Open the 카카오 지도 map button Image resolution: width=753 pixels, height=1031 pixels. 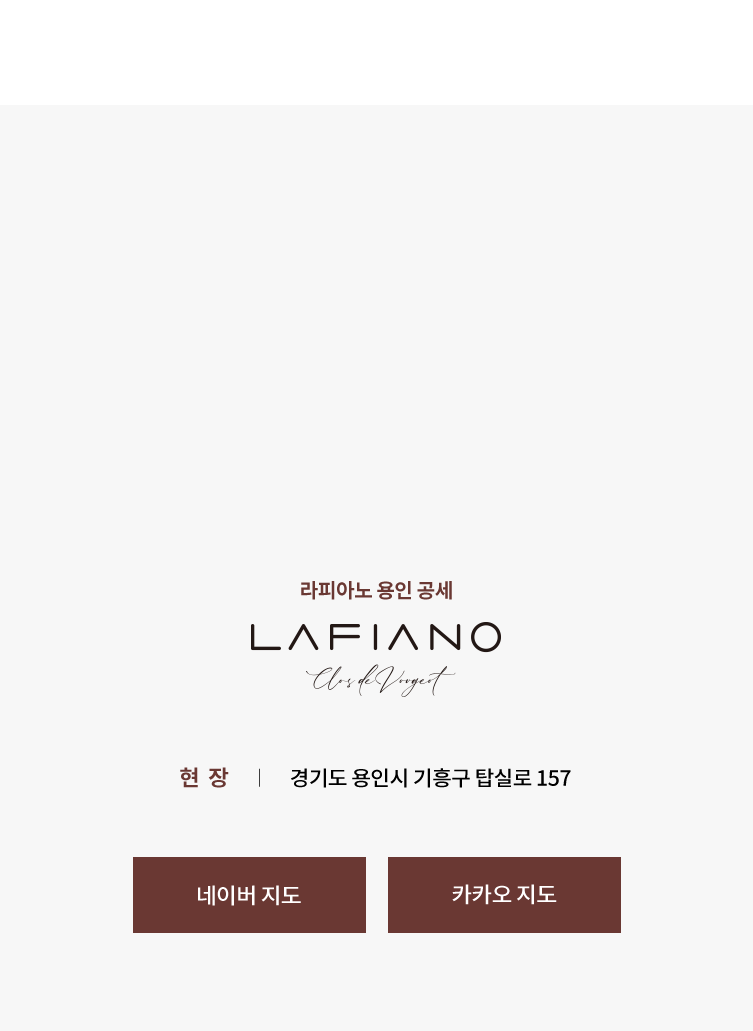tap(504, 895)
